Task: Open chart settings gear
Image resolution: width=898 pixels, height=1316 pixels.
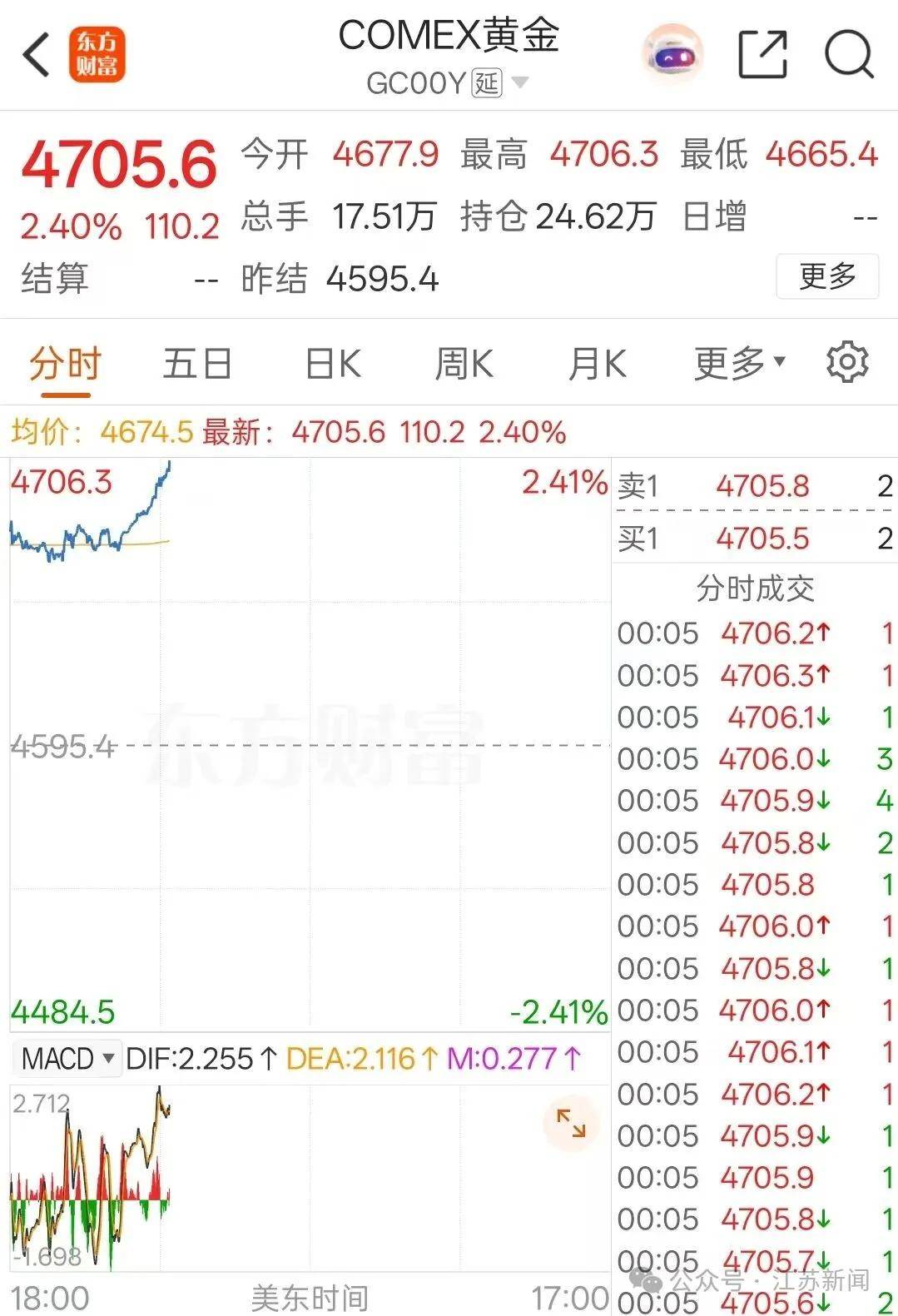Action: (x=847, y=362)
